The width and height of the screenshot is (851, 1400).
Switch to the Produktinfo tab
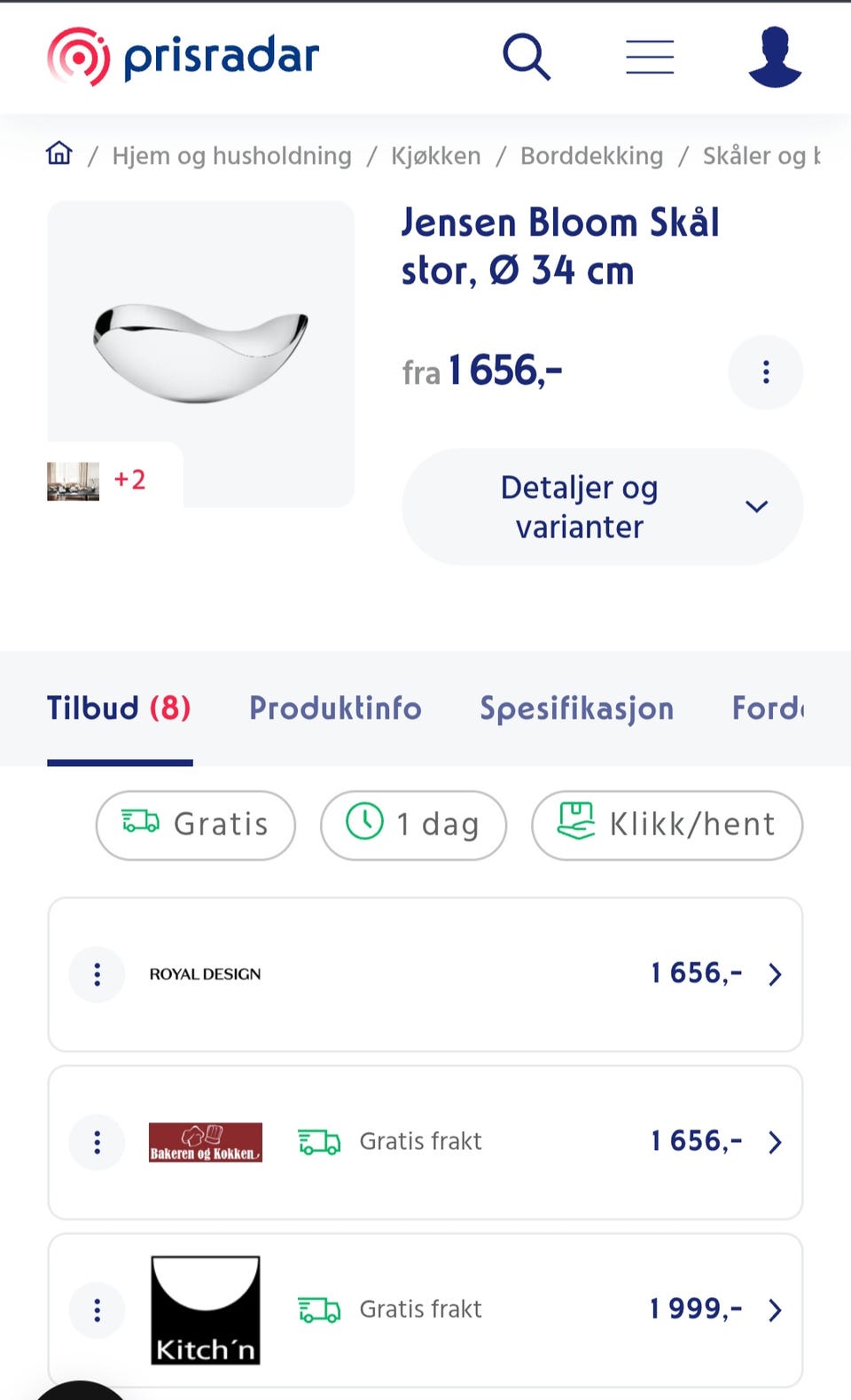point(335,708)
